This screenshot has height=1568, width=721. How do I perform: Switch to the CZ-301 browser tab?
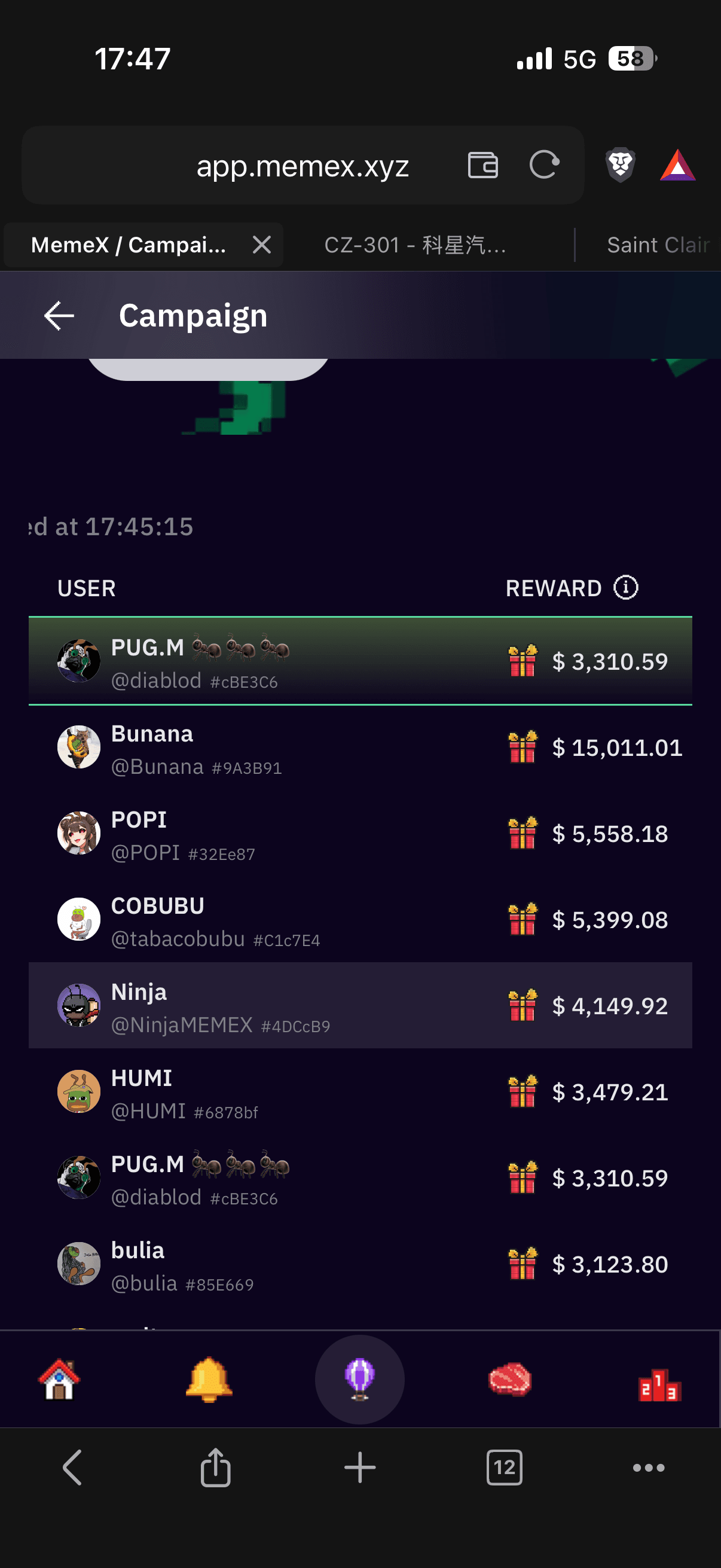click(x=415, y=245)
